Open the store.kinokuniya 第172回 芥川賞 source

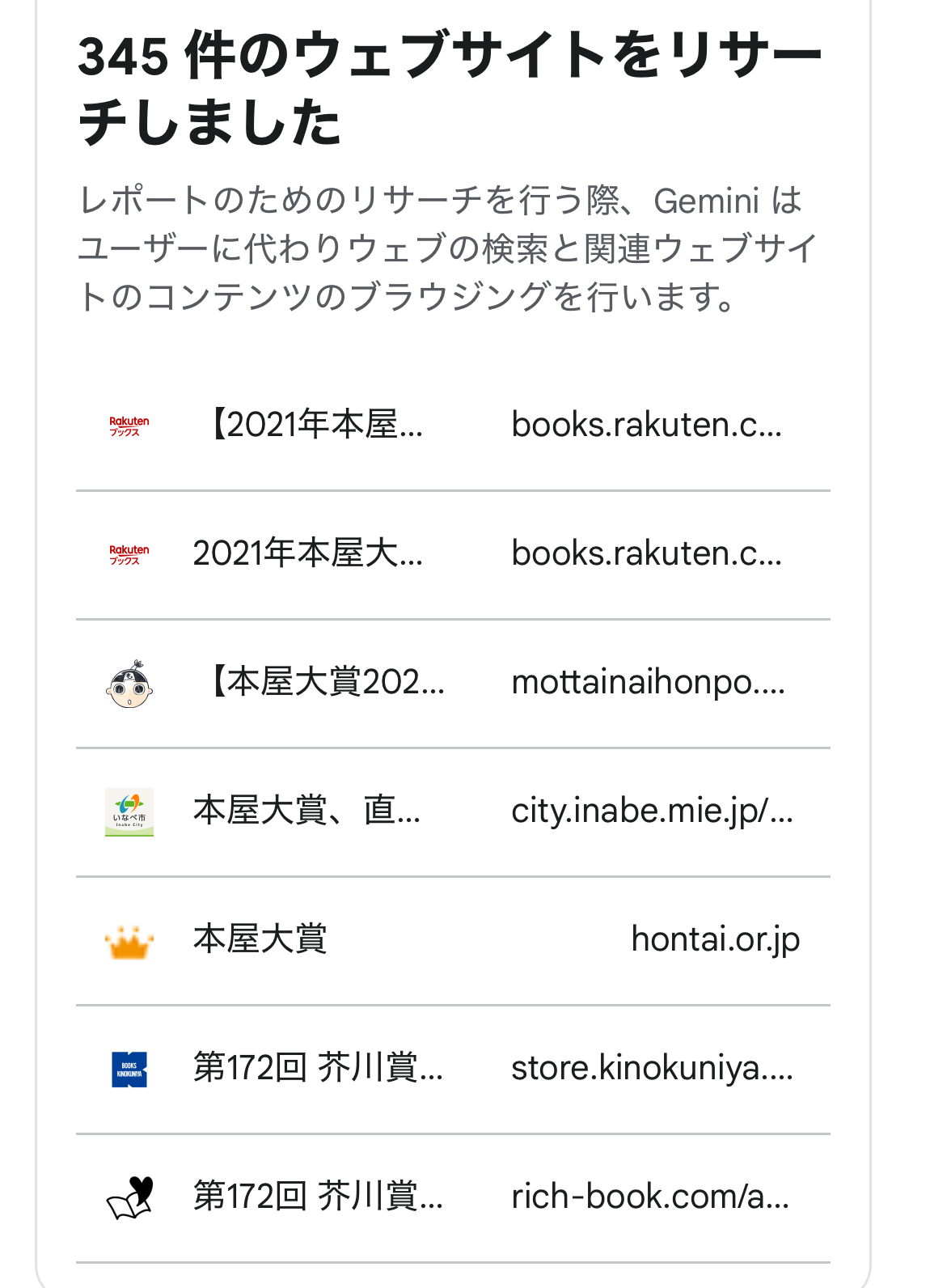click(x=453, y=1068)
